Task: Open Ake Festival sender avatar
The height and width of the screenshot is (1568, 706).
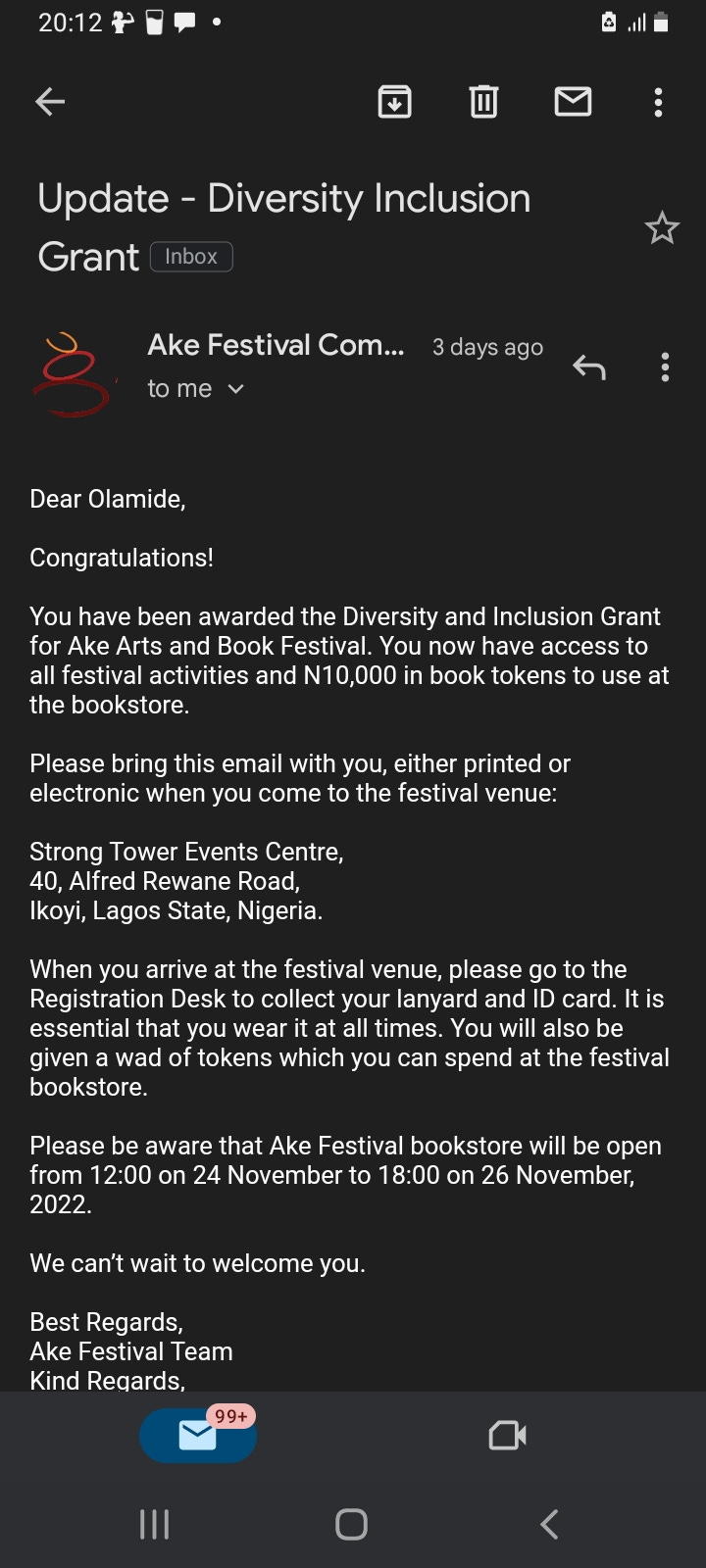Action: point(73,373)
